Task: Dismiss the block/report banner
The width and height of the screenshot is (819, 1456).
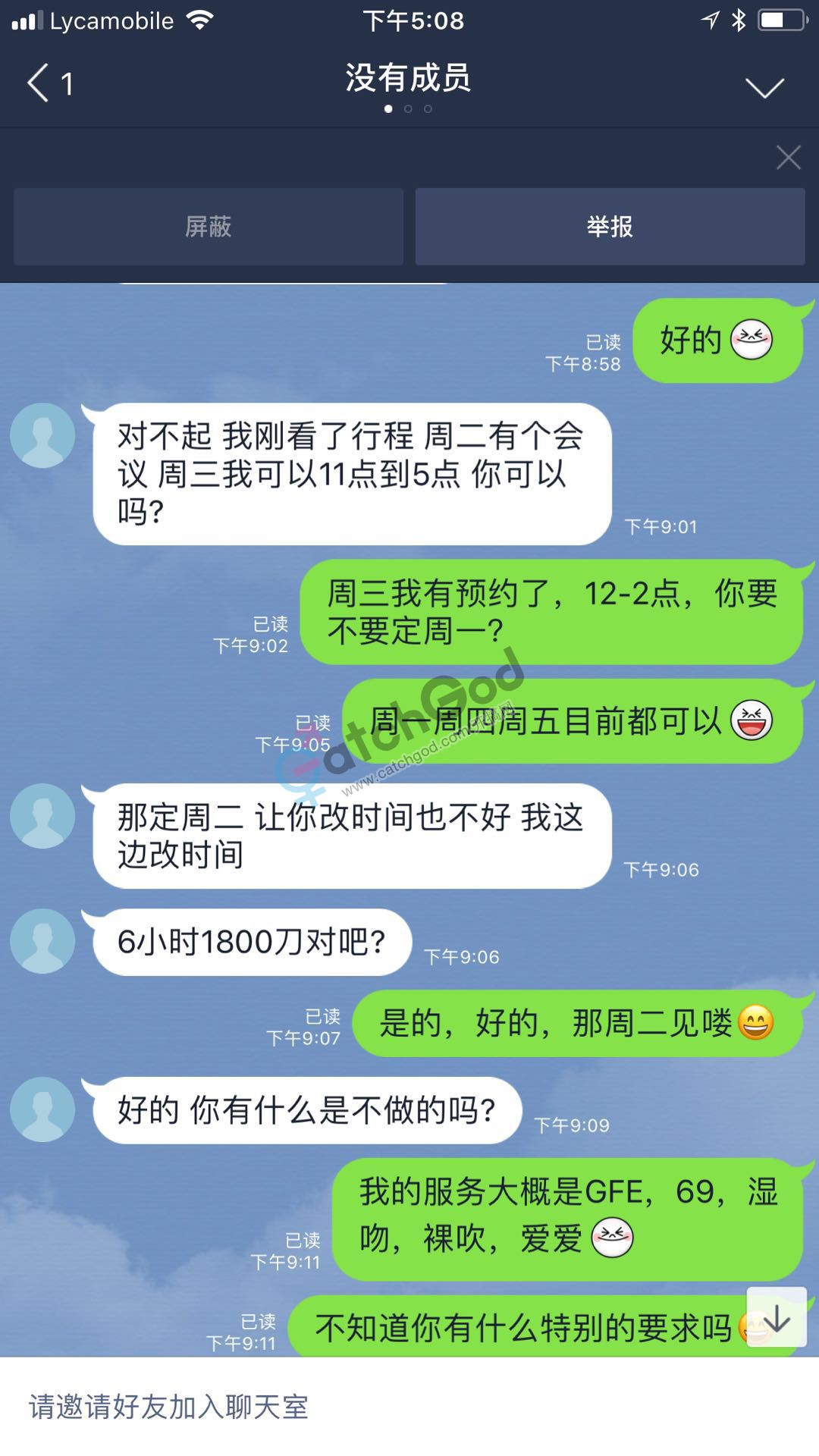Action: coord(788,158)
